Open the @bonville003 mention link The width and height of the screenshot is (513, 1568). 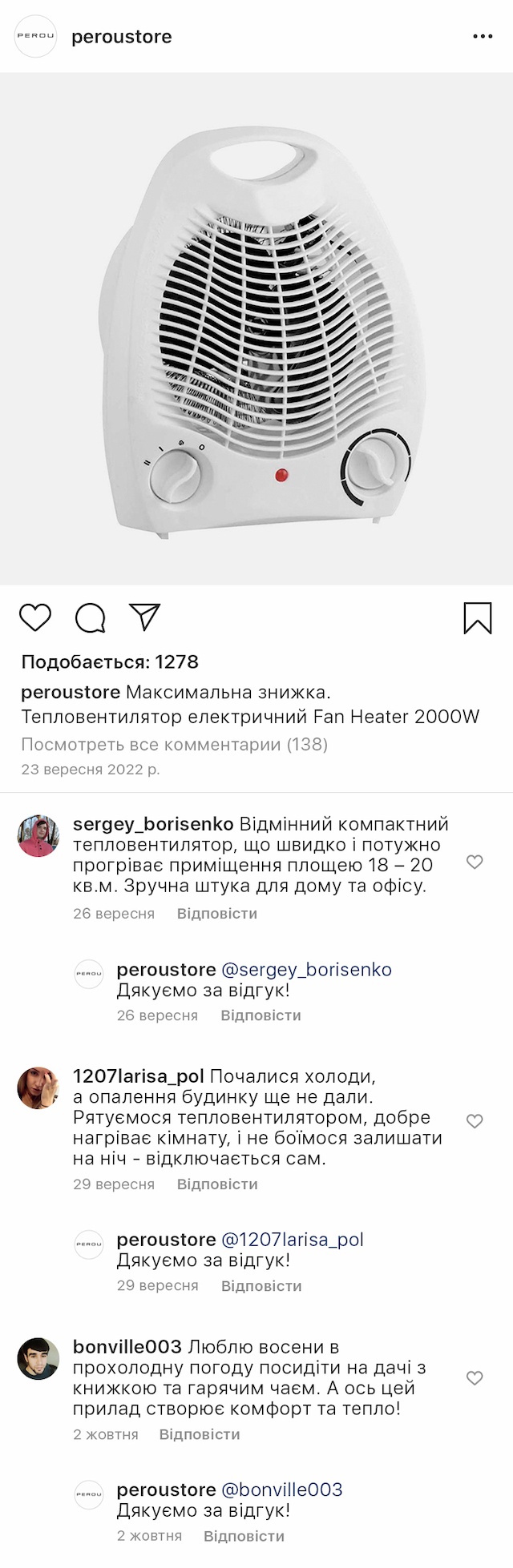pyautogui.click(x=281, y=1490)
